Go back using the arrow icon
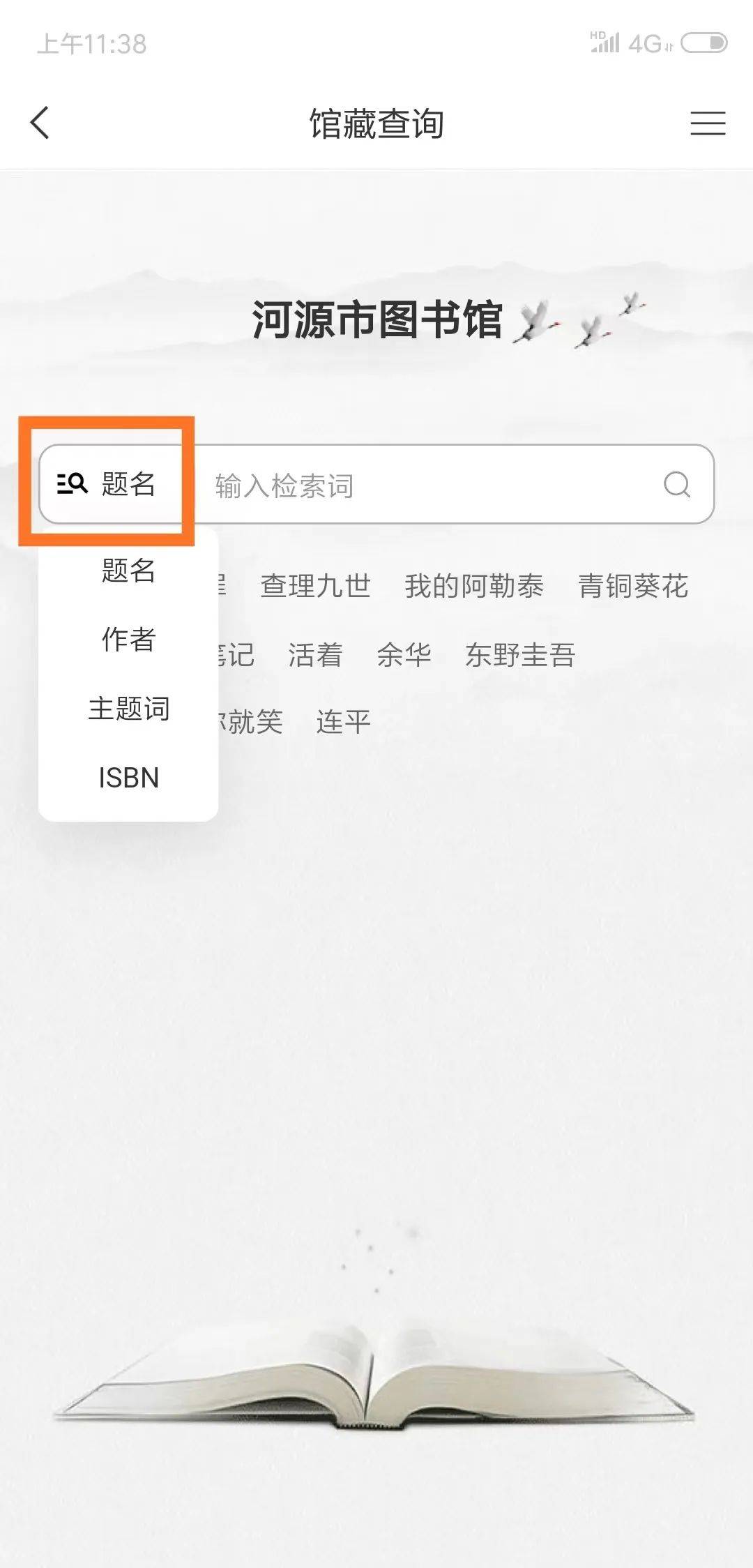The image size is (753, 1568). pyautogui.click(x=40, y=123)
